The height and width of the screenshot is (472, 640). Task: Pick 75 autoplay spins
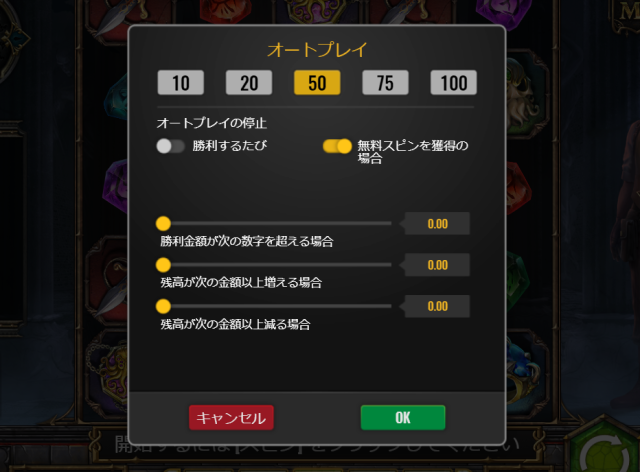coord(385,83)
